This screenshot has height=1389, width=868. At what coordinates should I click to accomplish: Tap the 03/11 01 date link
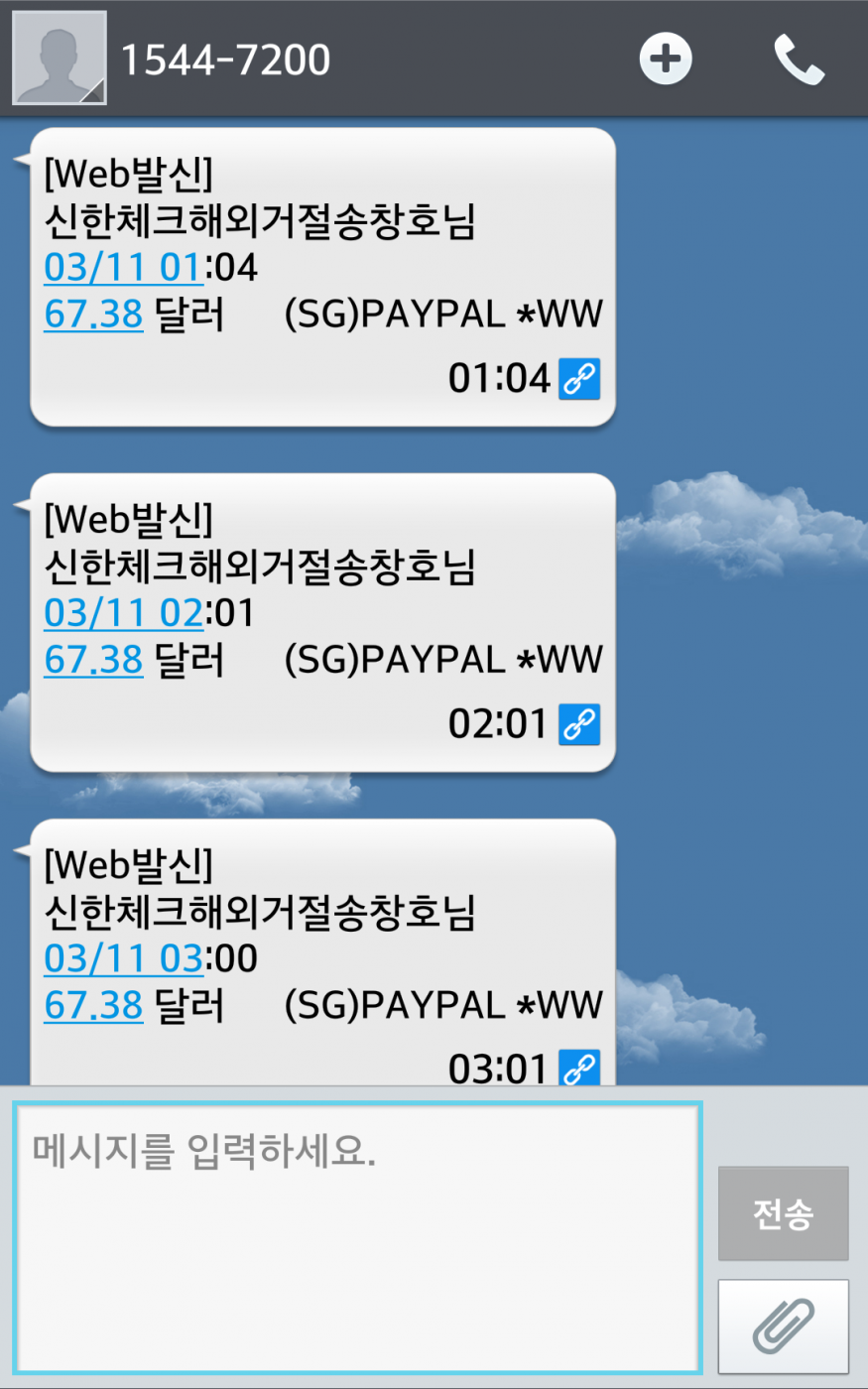point(124,267)
